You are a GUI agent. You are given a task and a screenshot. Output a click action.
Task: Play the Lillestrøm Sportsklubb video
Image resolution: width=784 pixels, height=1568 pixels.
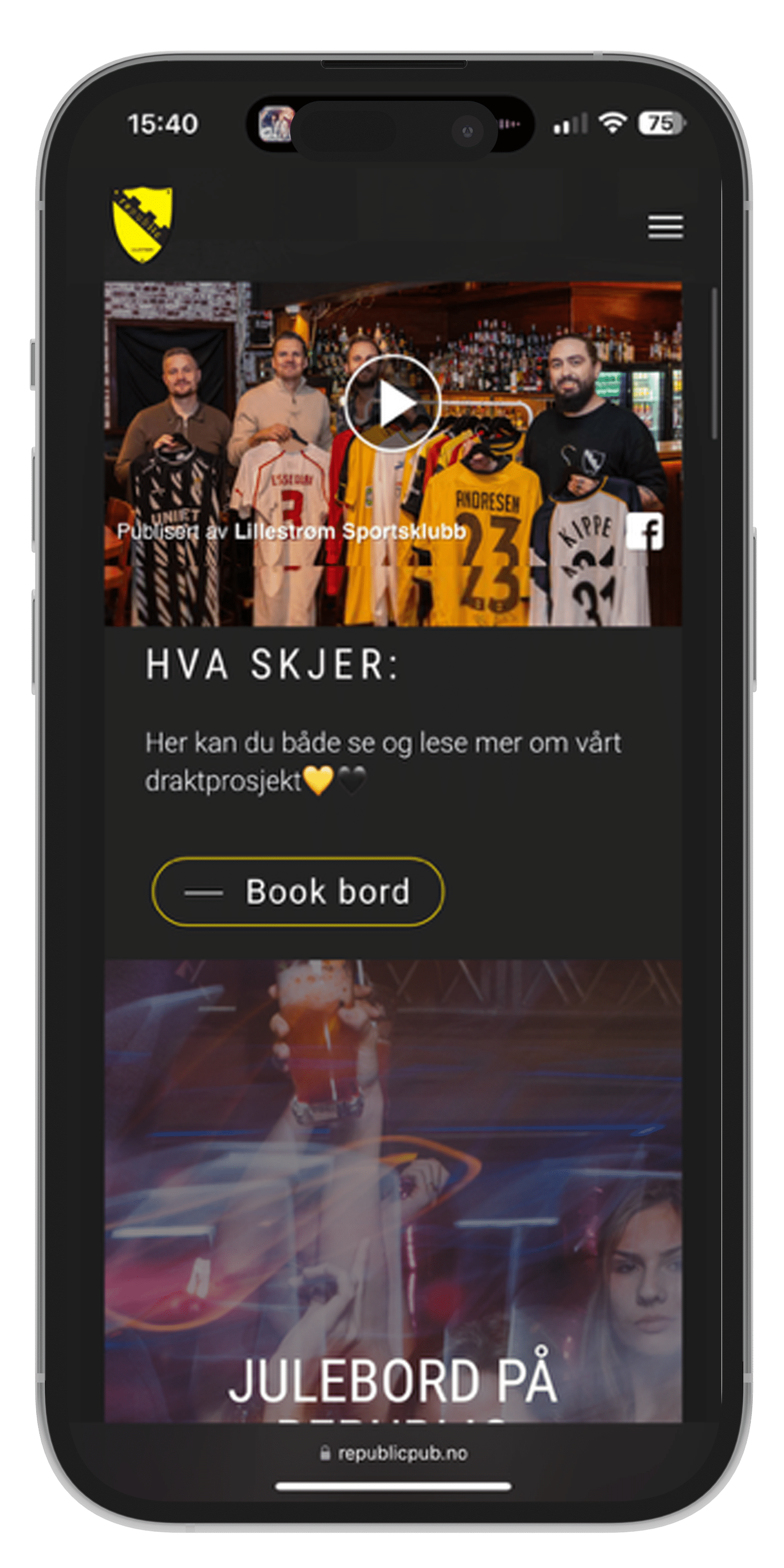(x=392, y=403)
